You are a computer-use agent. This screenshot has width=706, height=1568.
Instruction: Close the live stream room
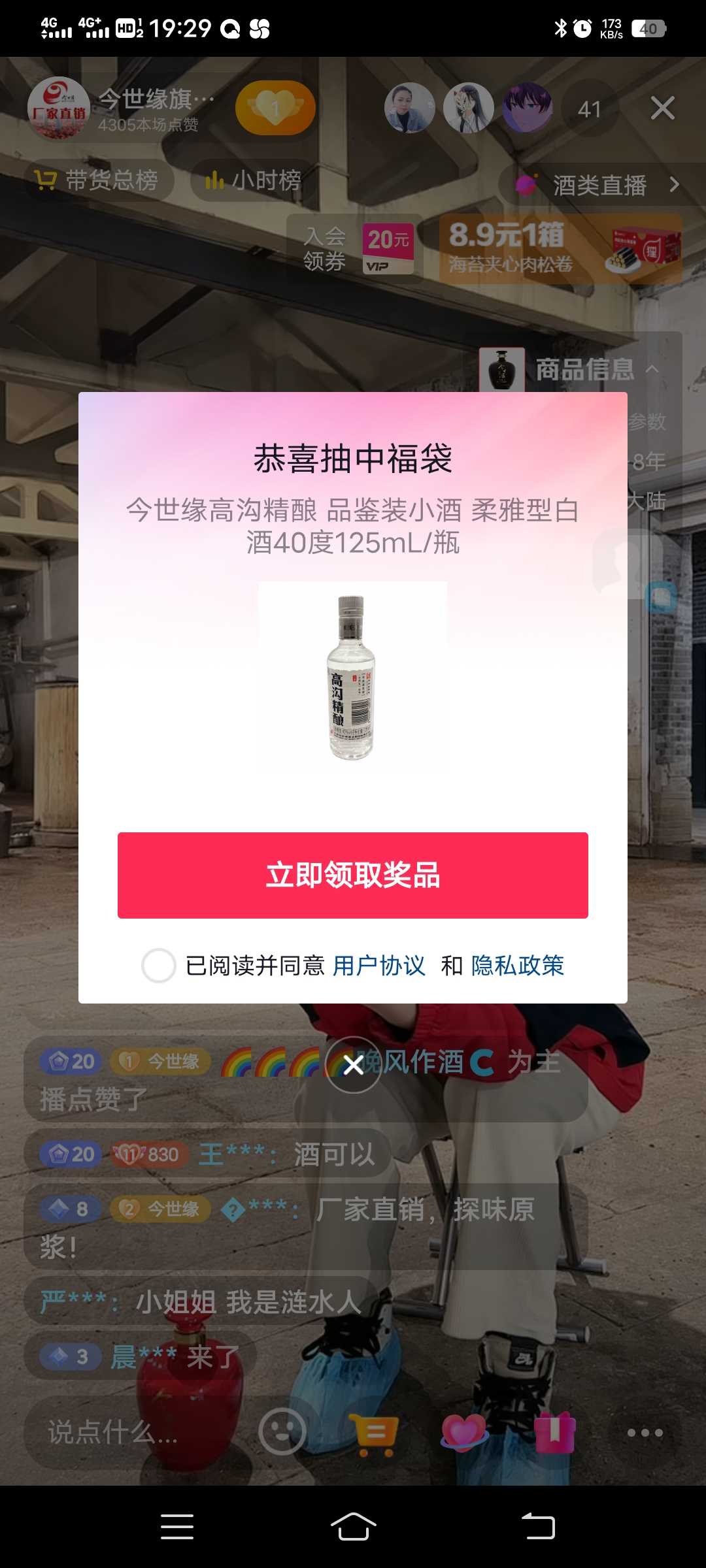663,108
